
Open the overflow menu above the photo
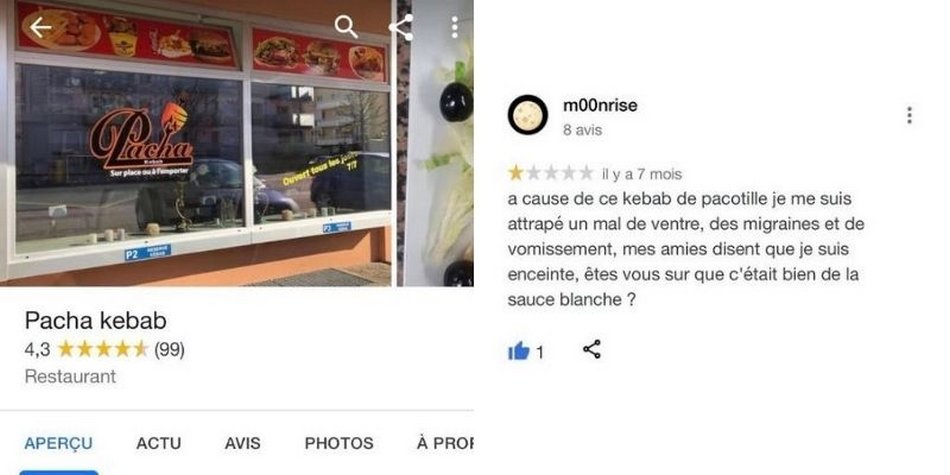454,28
